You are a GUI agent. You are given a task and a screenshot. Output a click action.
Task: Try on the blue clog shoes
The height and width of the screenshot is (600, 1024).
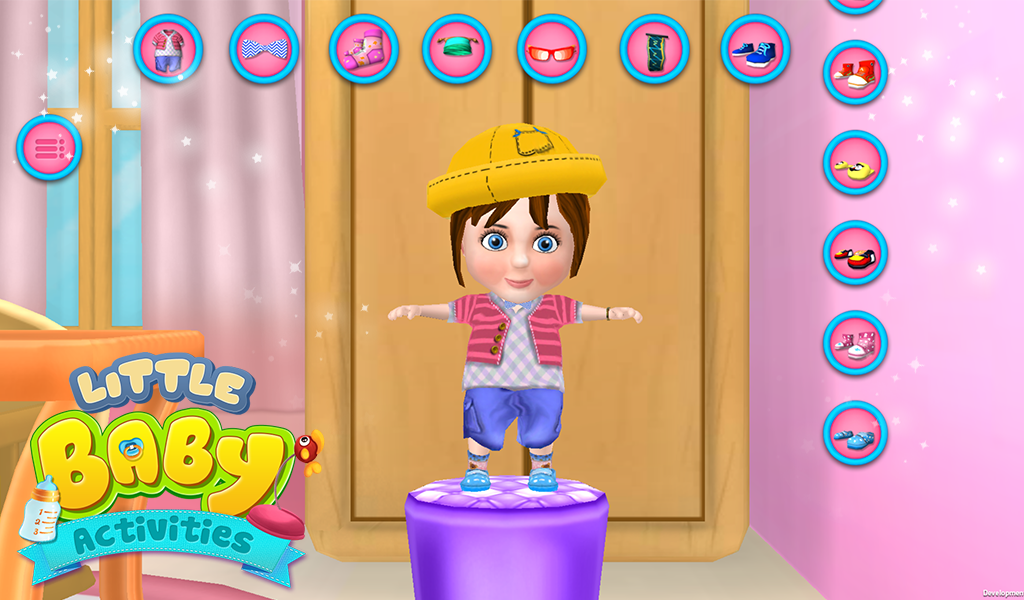[855, 433]
